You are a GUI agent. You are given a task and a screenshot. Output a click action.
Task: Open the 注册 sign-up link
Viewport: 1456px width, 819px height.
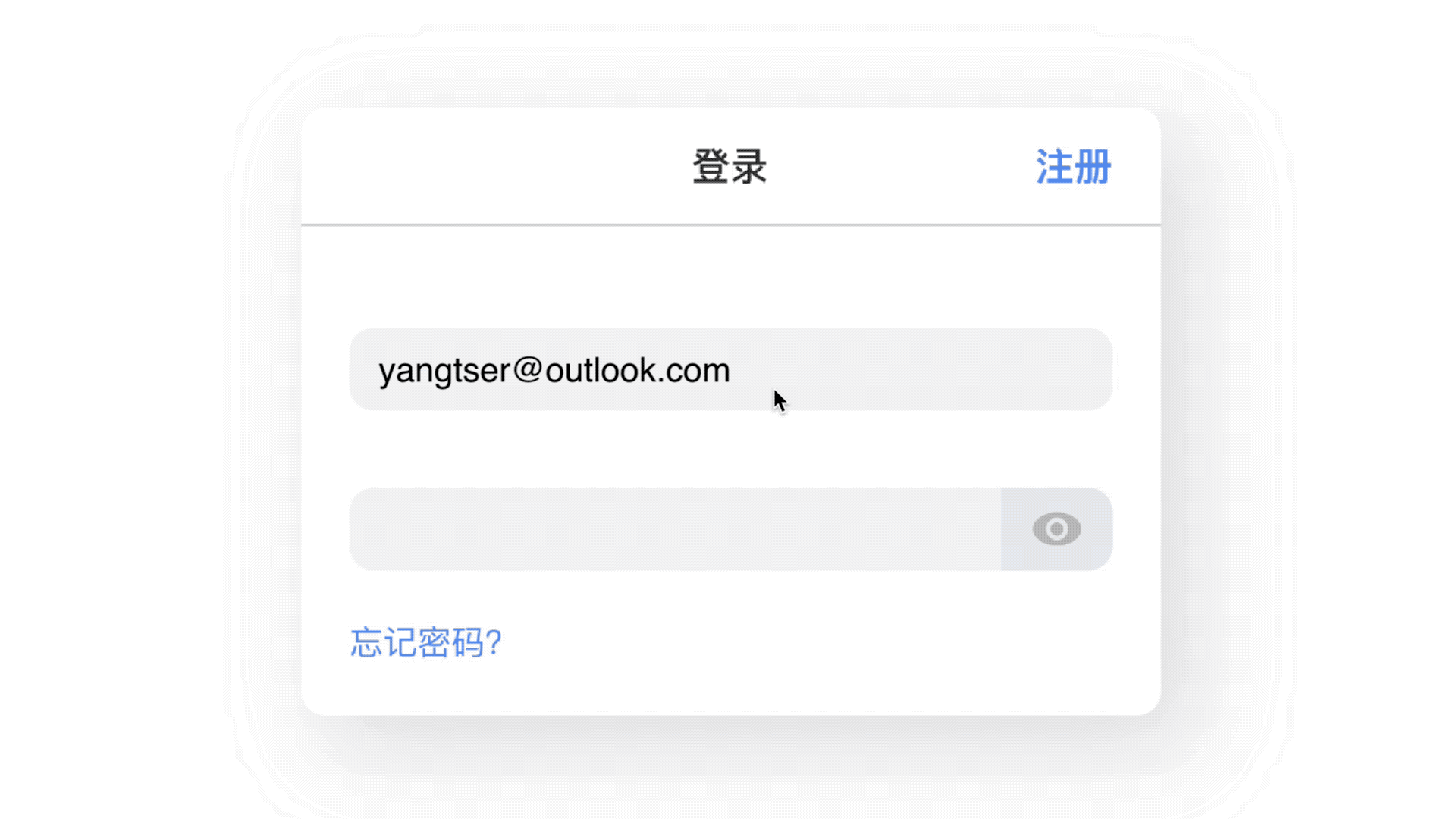(1073, 167)
